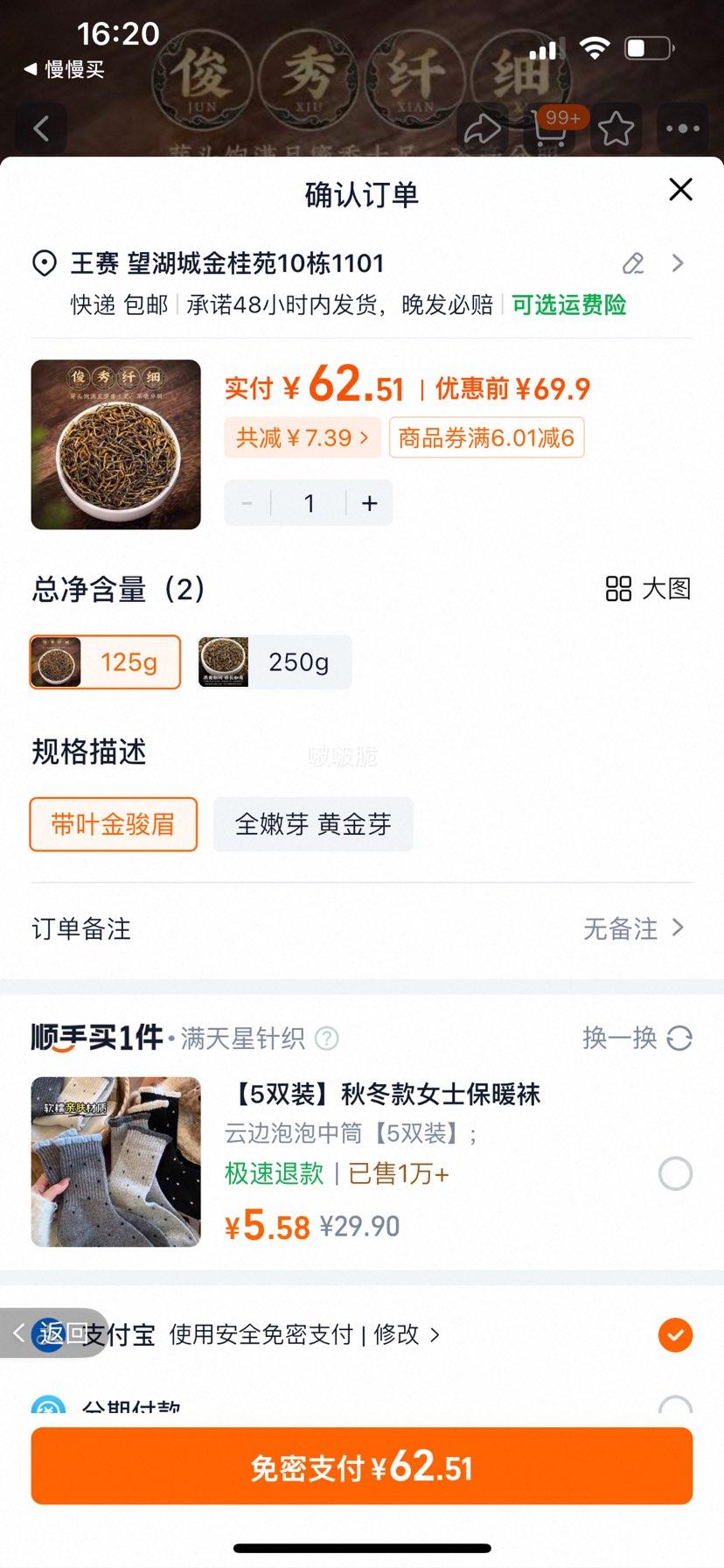The width and height of the screenshot is (724, 1568).
Task: Return to 慢慢买 from the status bar
Action: pos(64,70)
